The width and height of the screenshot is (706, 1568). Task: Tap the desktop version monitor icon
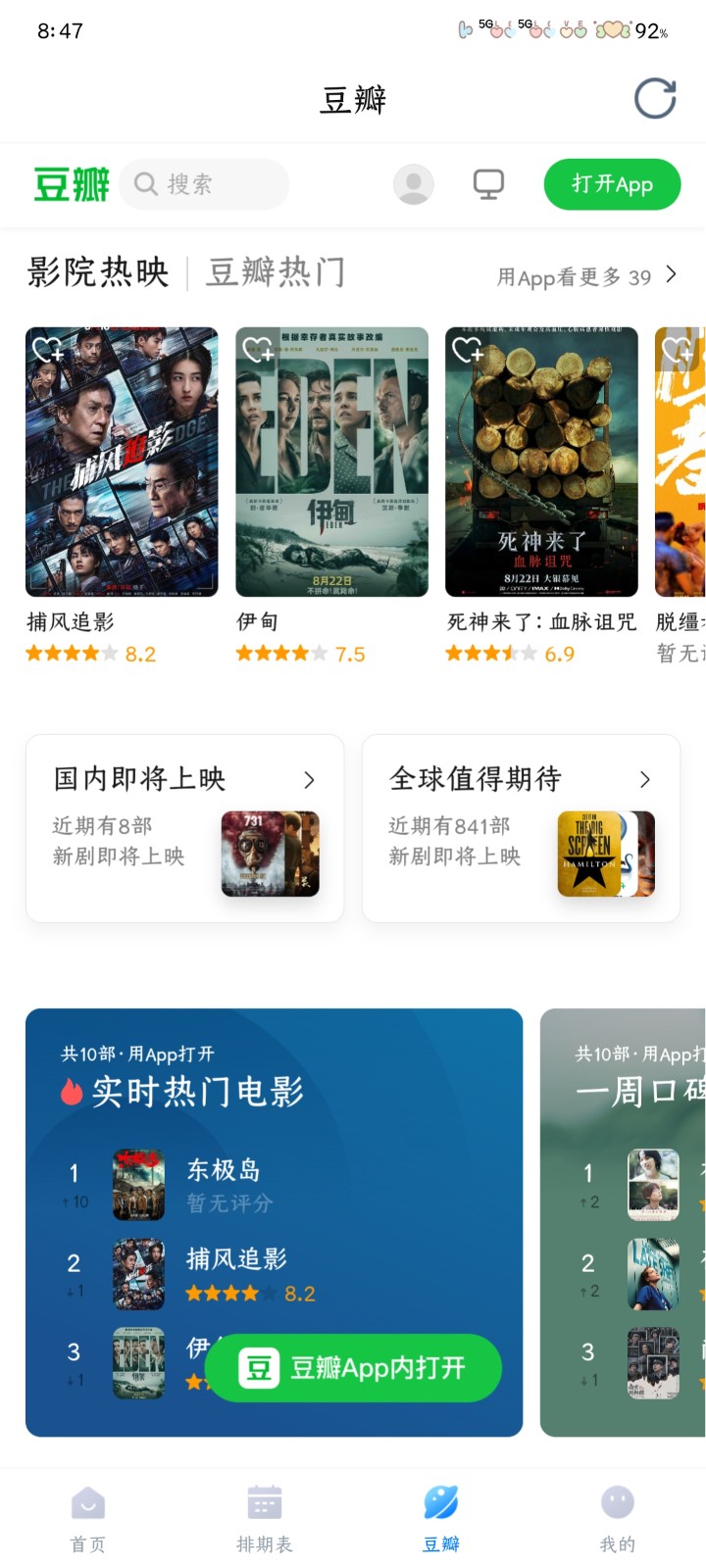[x=488, y=184]
